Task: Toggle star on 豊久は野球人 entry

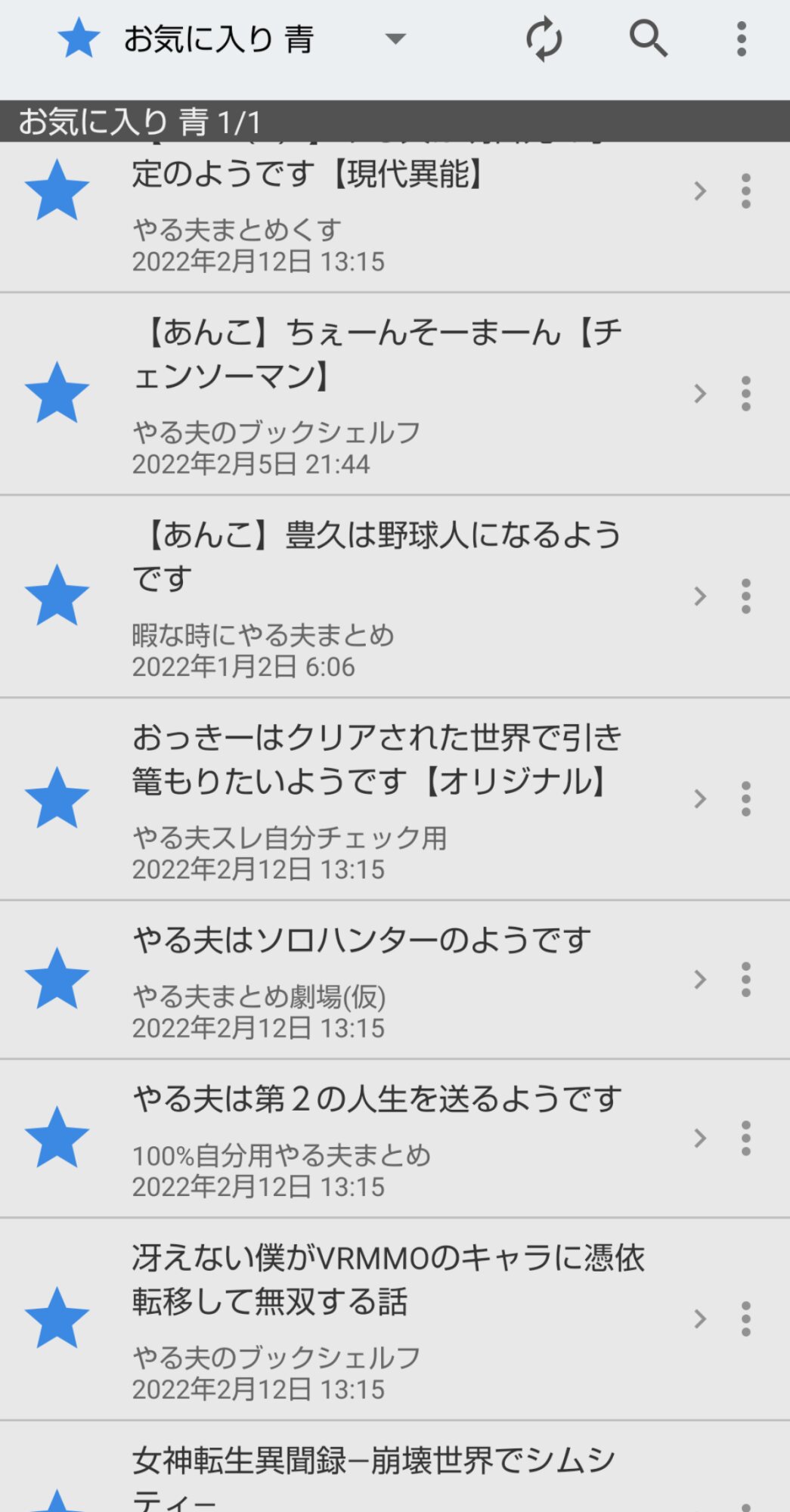Action: click(x=57, y=596)
